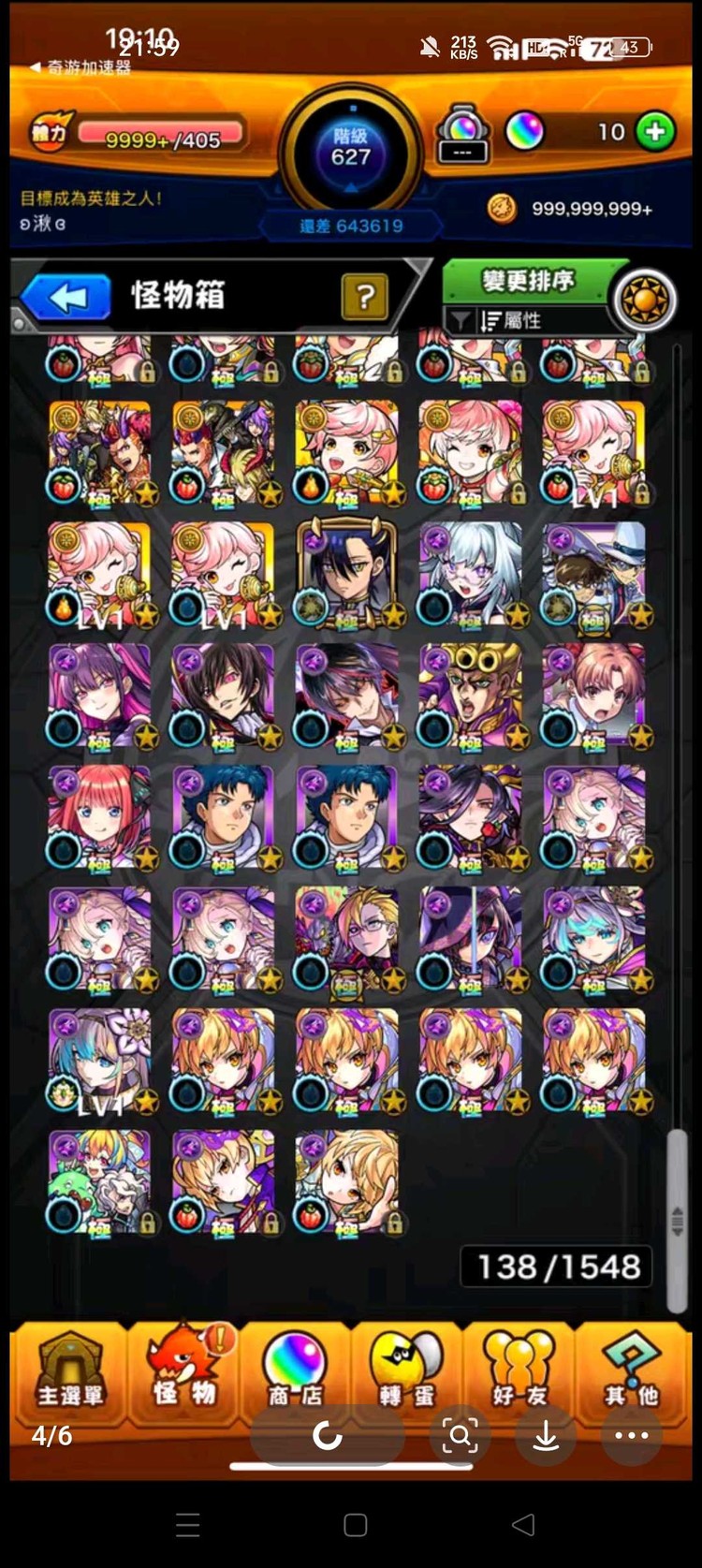
Task: Open the 好友 friends tab
Action: click(519, 1372)
